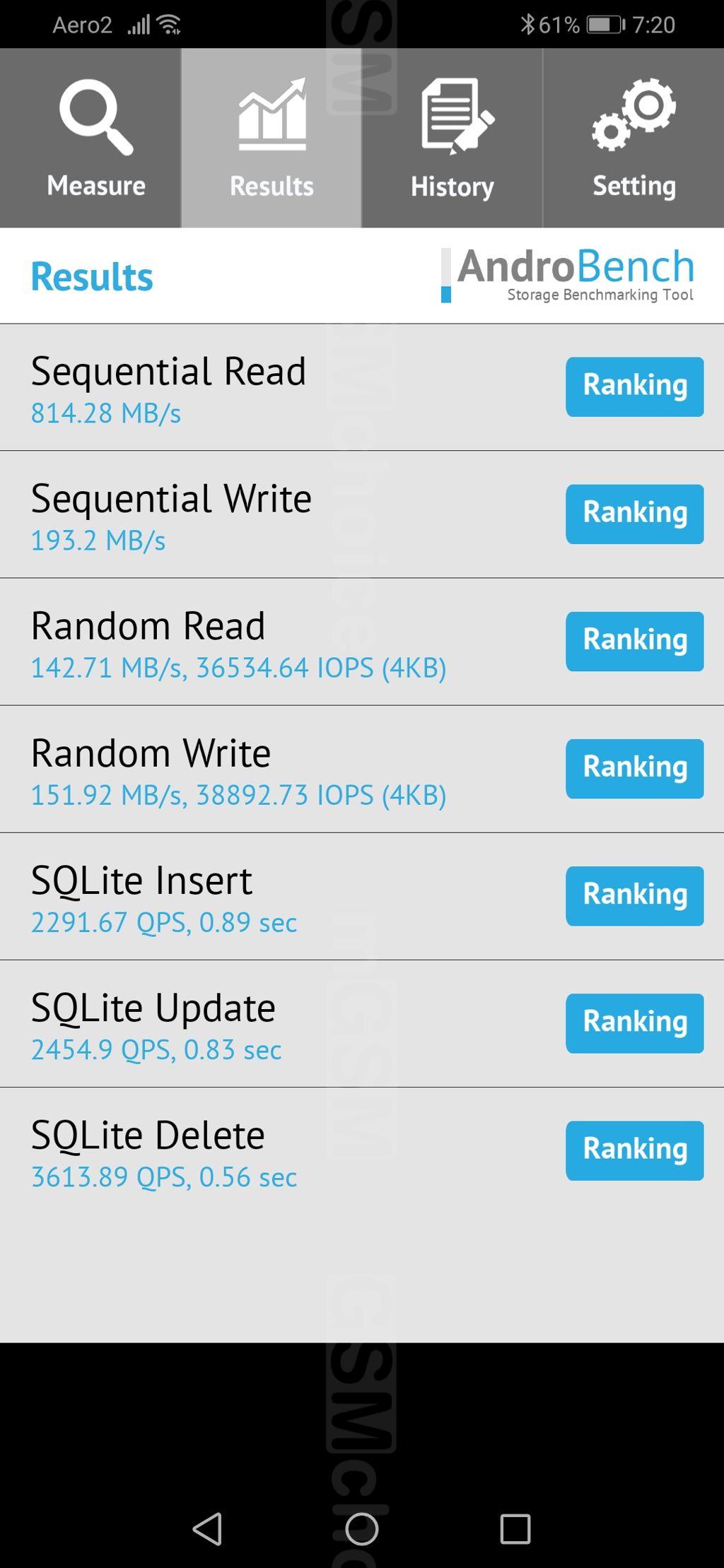Image resolution: width=724 pixels, height=1568 pixels.
Task: Open Random Read ranking
Action: click(x=634, y=641)
